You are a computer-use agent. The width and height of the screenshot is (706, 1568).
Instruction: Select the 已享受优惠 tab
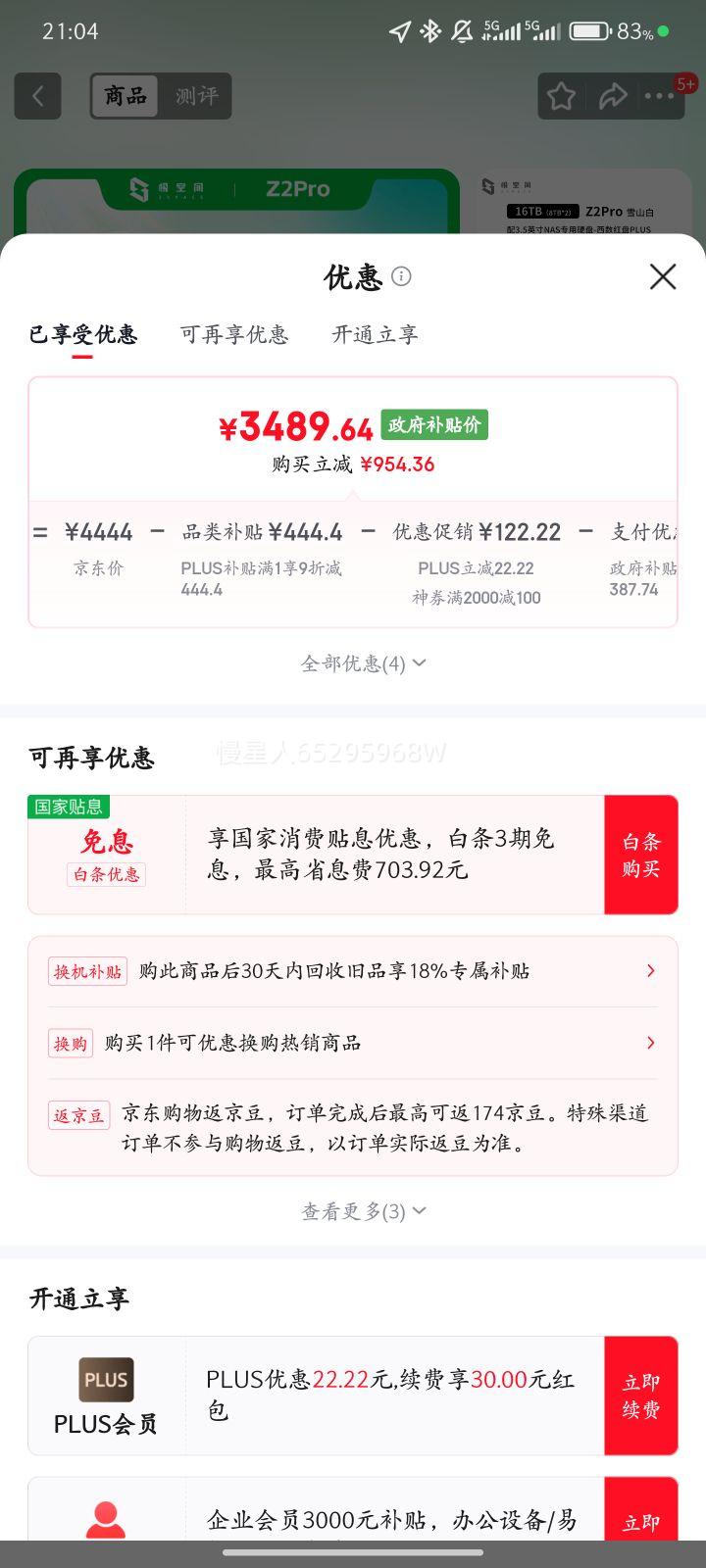coord(83,334)
